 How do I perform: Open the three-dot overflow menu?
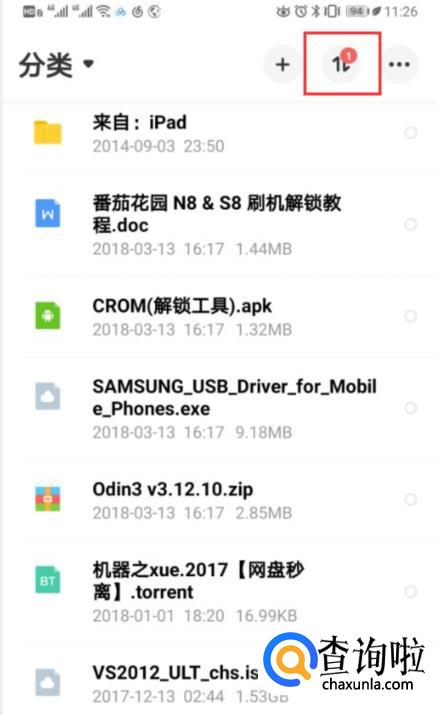pos(399,64)
